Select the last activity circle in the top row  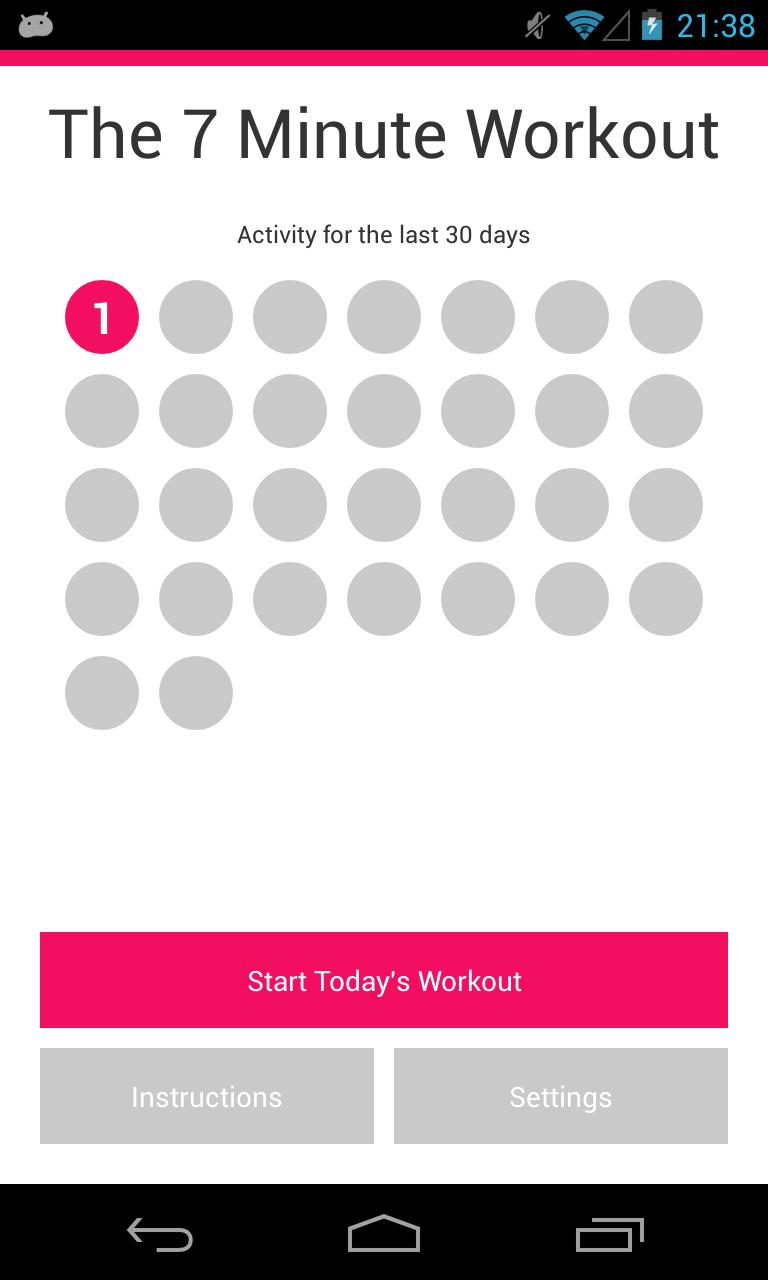click(x=664, y=316)
